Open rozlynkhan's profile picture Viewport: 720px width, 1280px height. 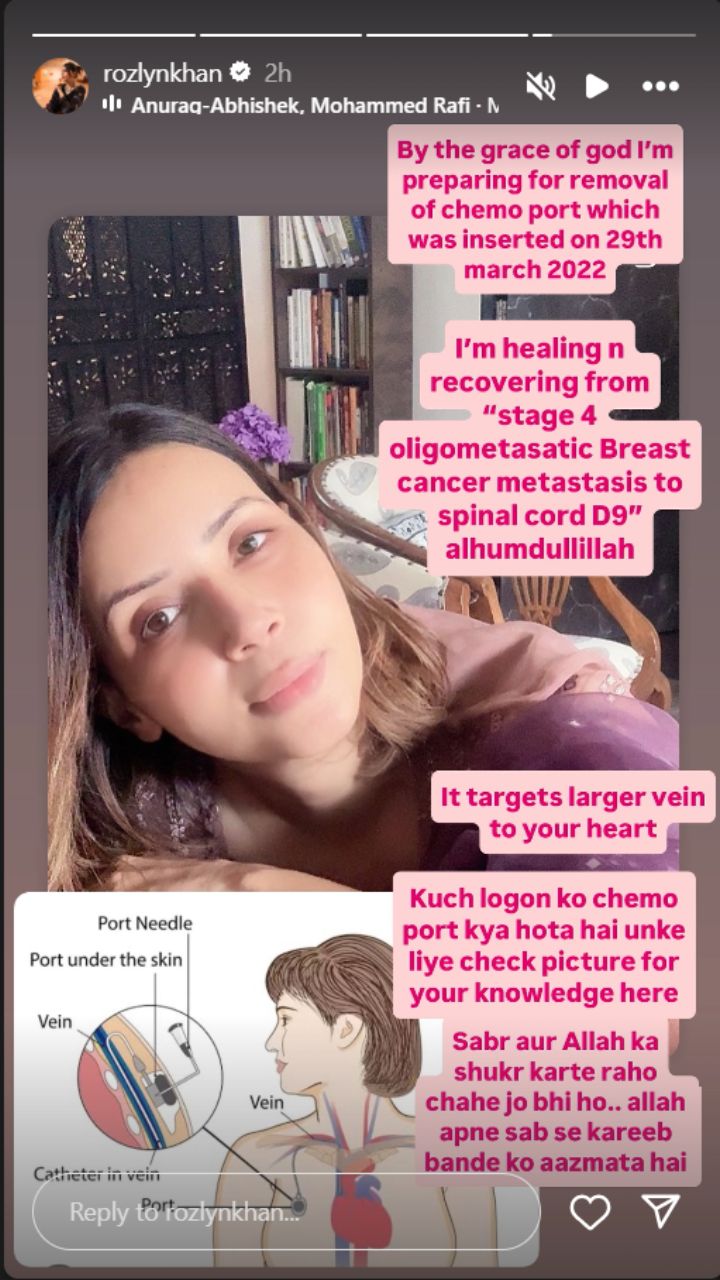[x=60, y=86]
